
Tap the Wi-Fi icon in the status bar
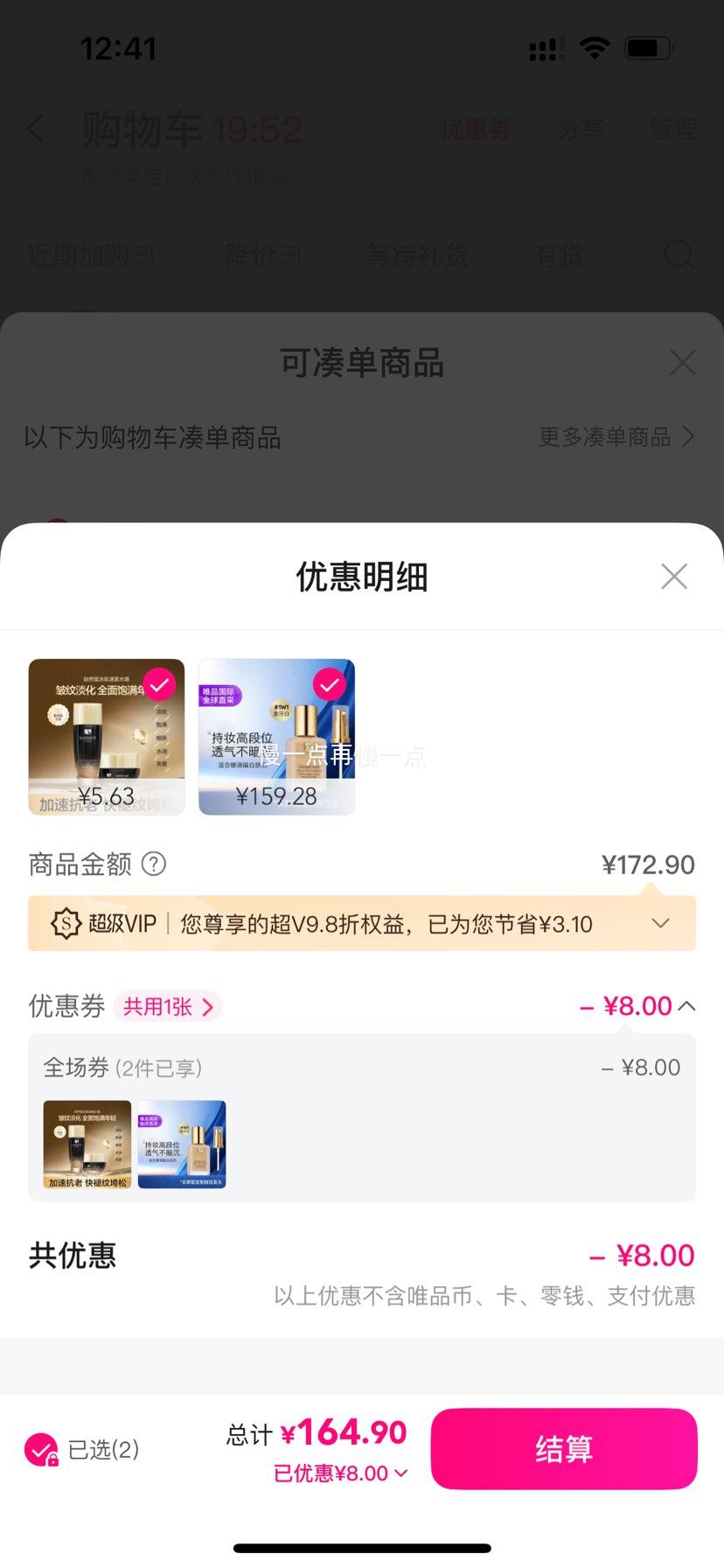(x=595, y=49)
